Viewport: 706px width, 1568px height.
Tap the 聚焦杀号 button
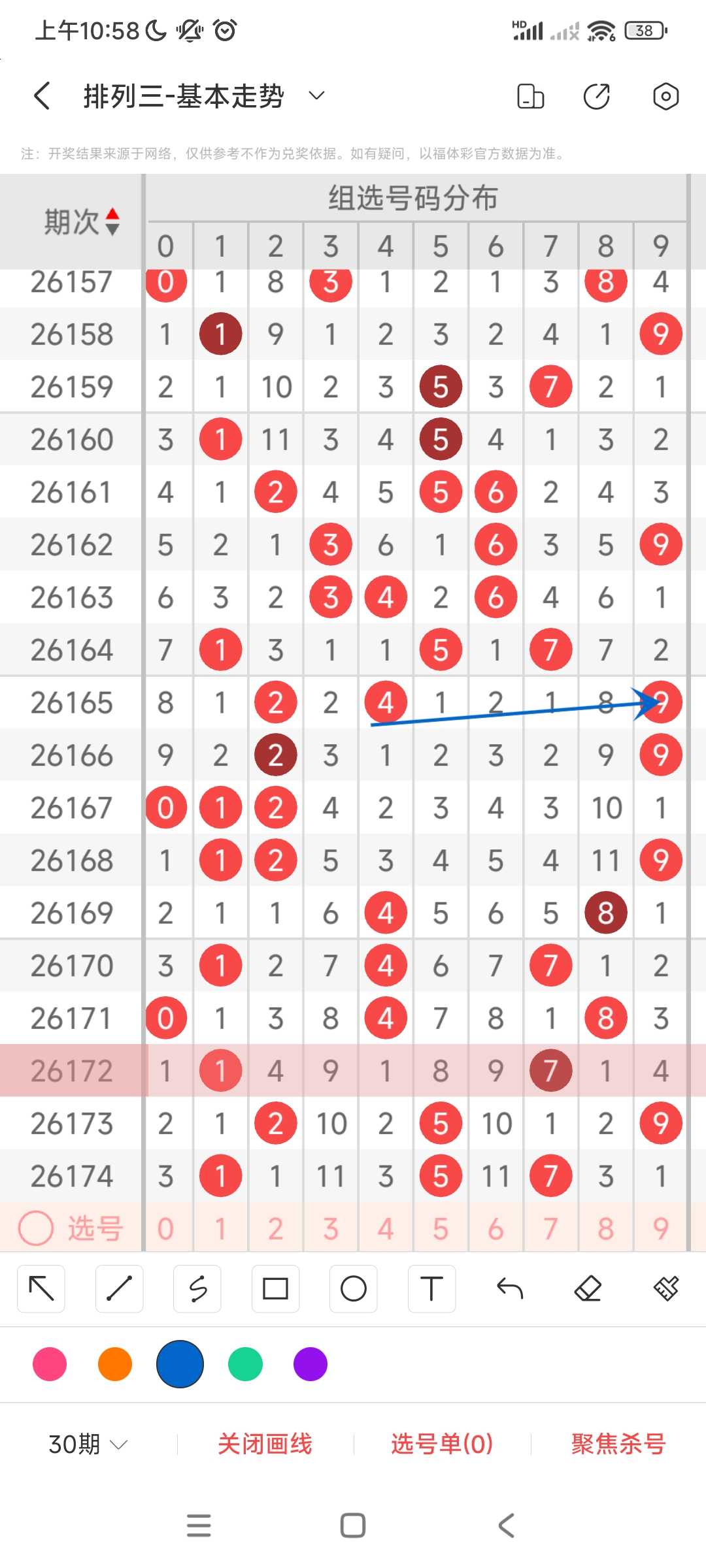(x=618, y=1444)
